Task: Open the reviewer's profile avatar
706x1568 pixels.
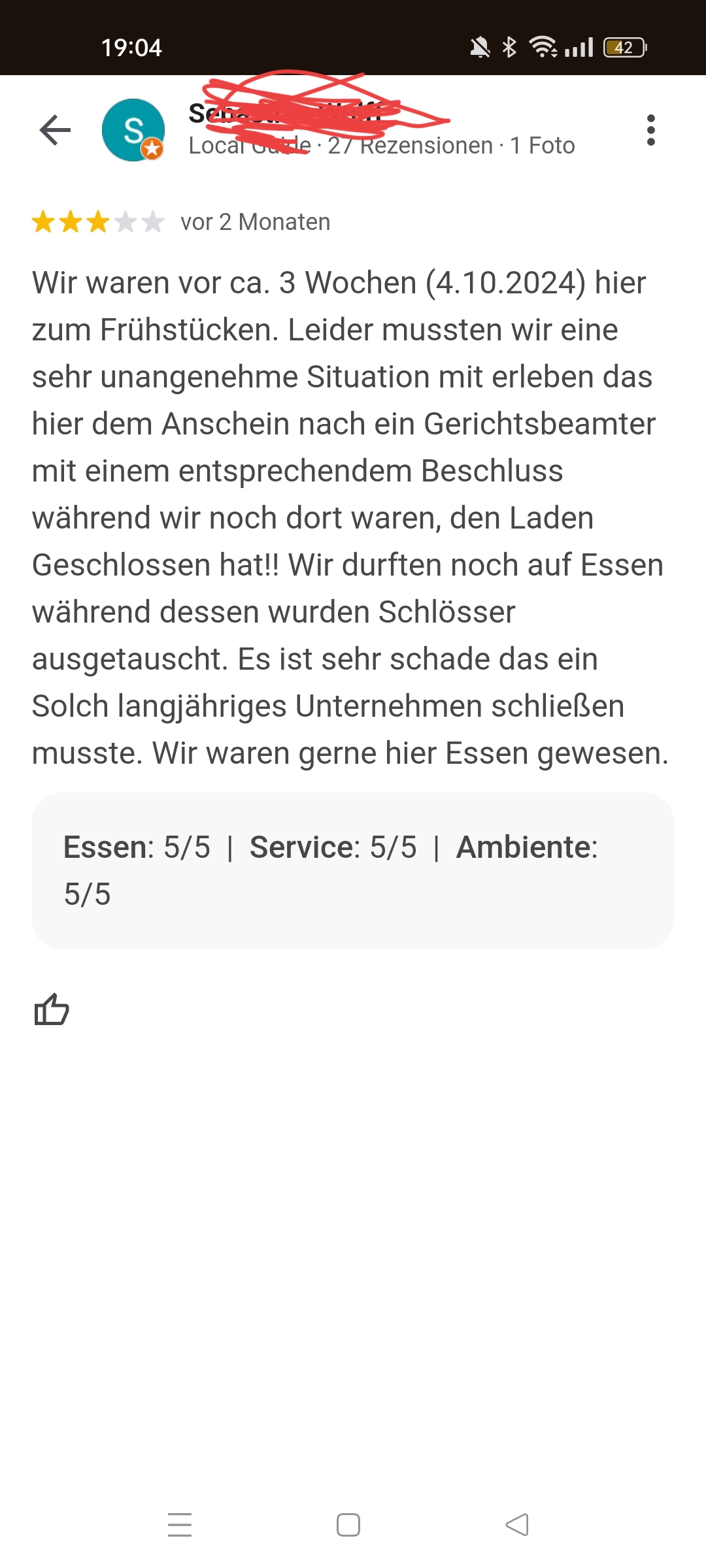Action: click(133, 129)
